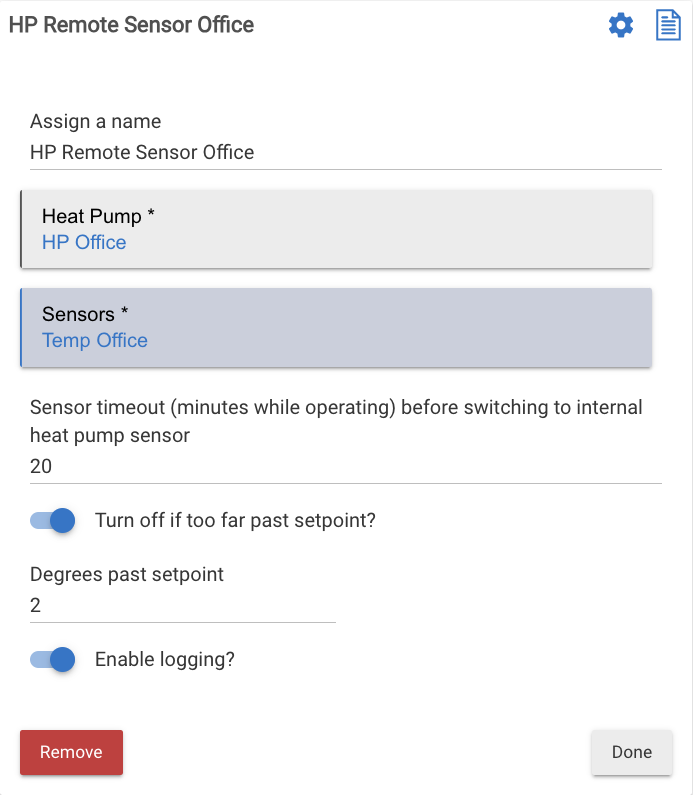Tap Done to save settings
The width and height of the screenshot is (693, 795).
click(631, 752)
